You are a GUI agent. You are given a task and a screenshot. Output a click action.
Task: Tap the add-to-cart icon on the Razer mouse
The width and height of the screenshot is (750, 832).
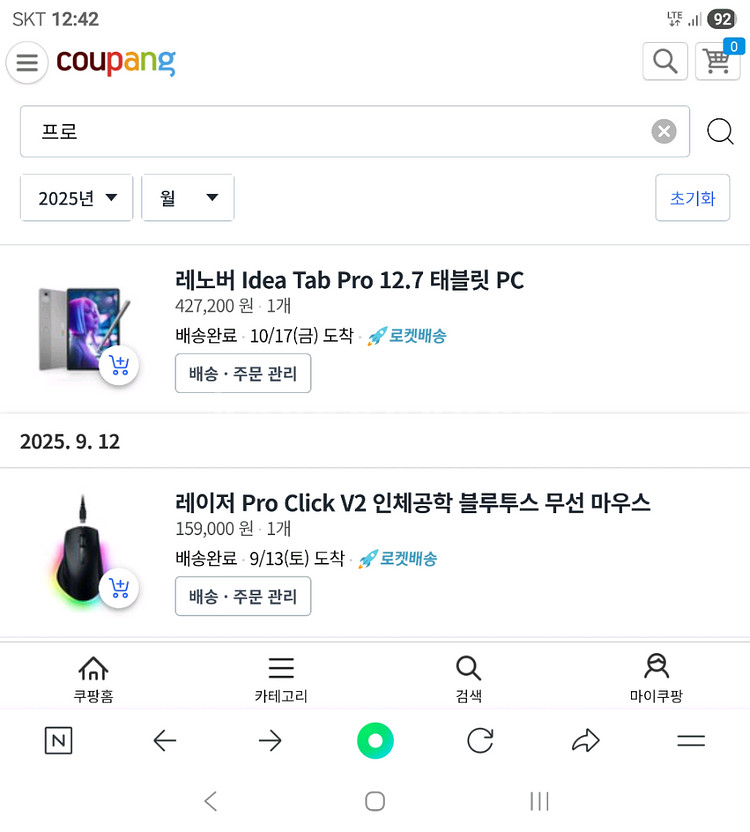pyautogui.click(x=120, y=589)
